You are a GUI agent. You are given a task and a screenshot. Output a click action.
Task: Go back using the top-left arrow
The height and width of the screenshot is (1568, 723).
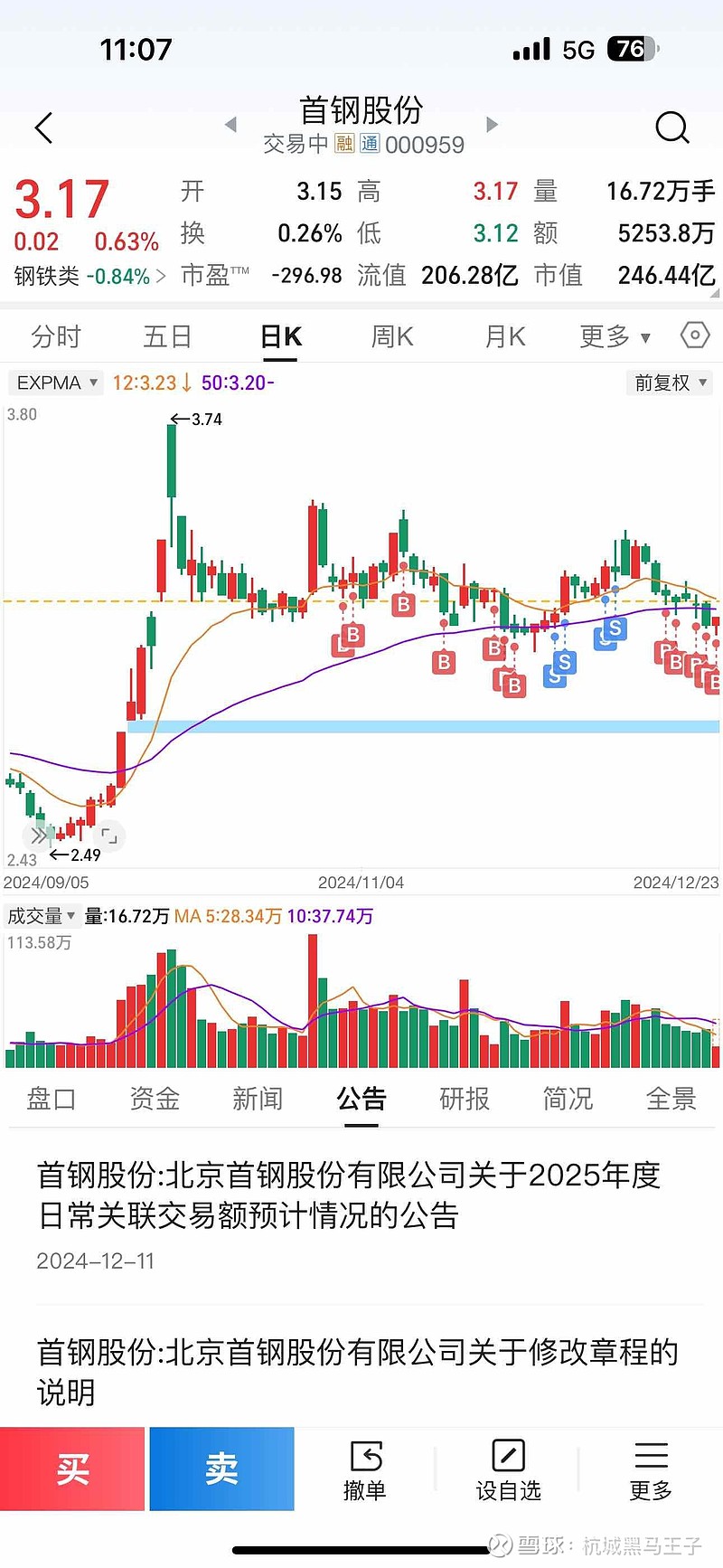pos(43,128)
